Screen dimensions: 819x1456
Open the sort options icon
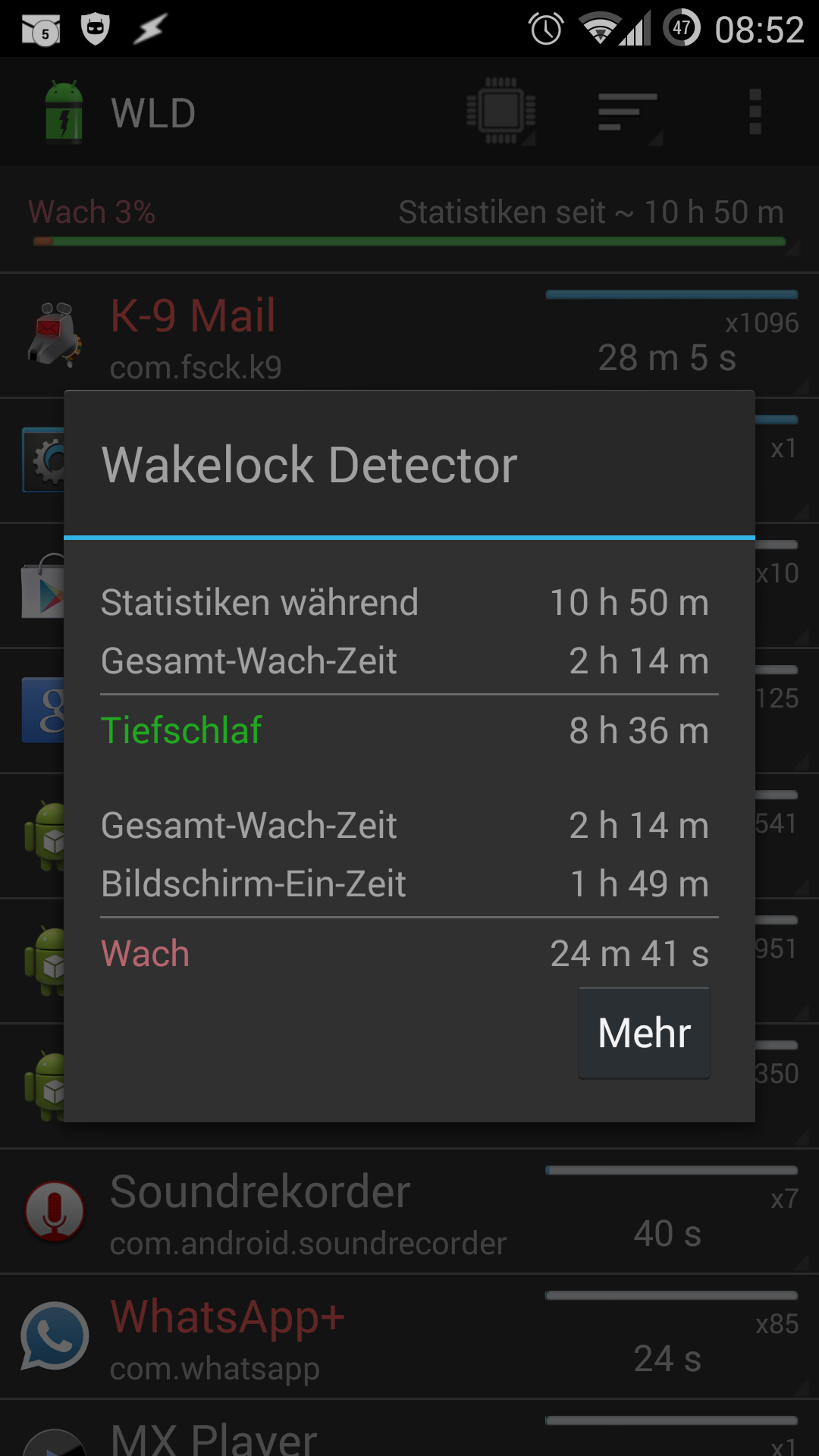coord(629,112)
